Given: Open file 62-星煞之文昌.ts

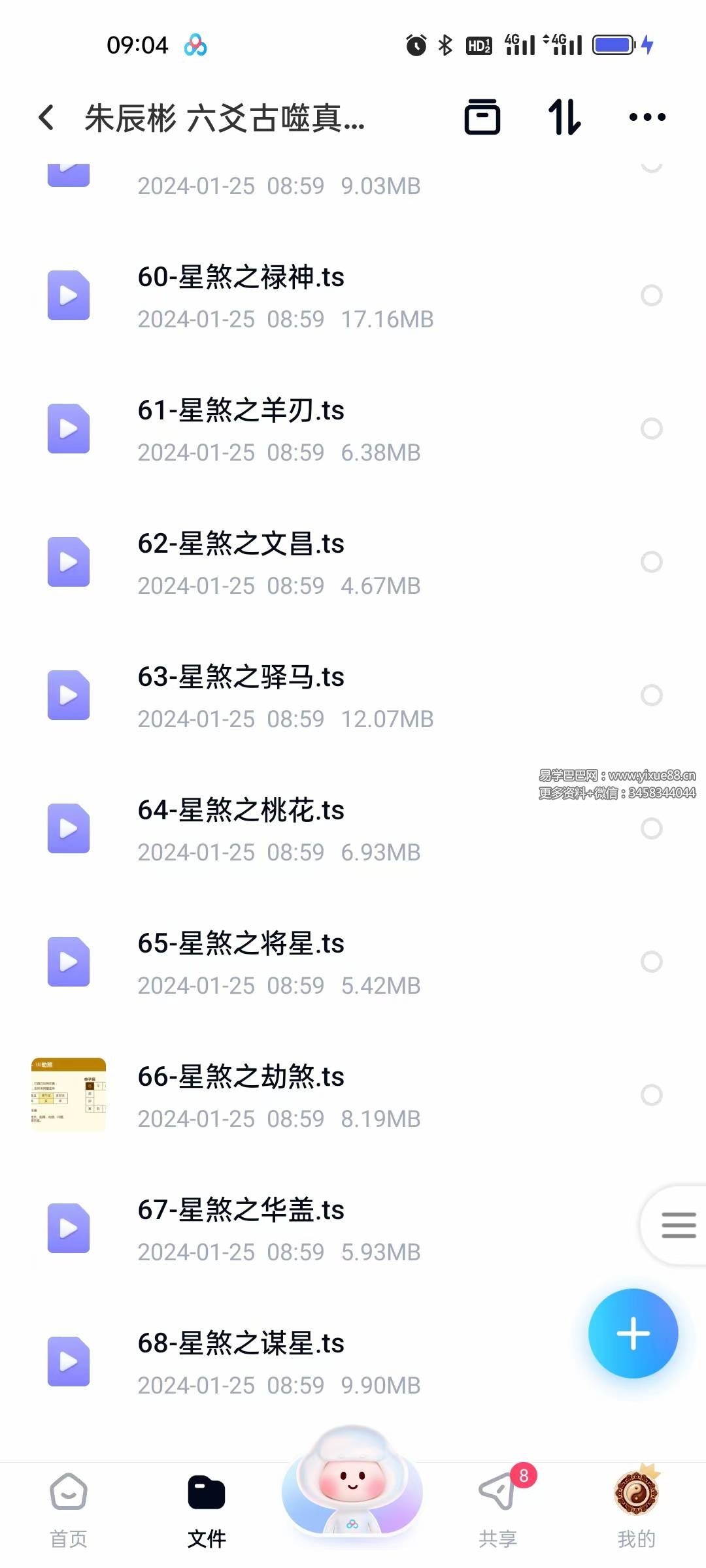Looking at the screenshot, I should (241, 544).
